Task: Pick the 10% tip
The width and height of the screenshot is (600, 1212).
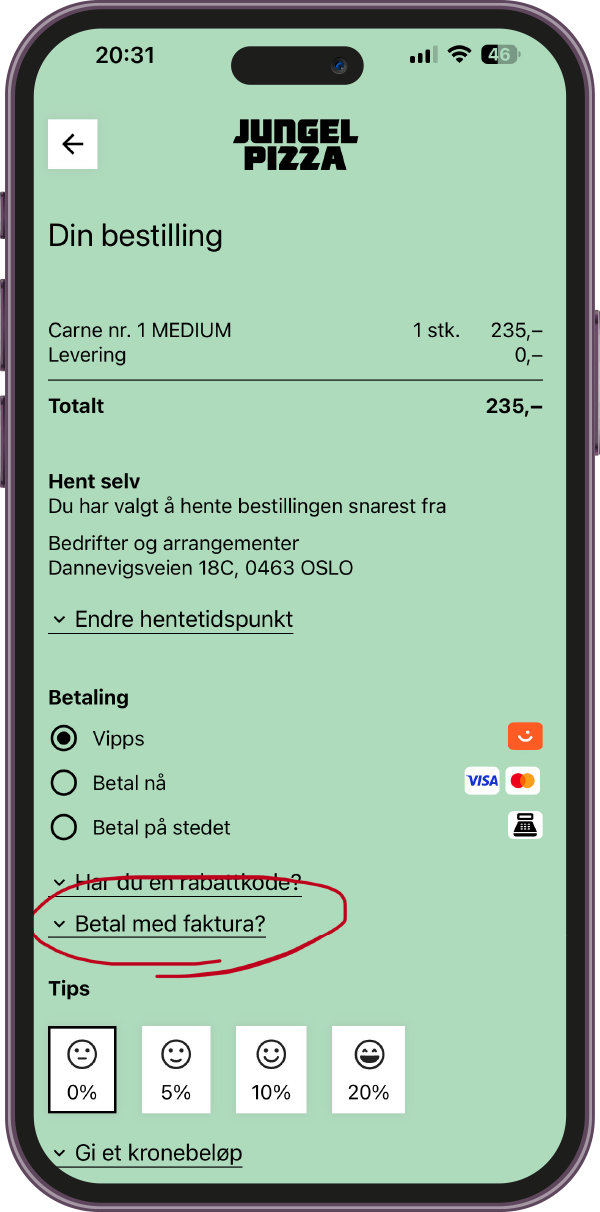Action: [x=271, y=1070]
